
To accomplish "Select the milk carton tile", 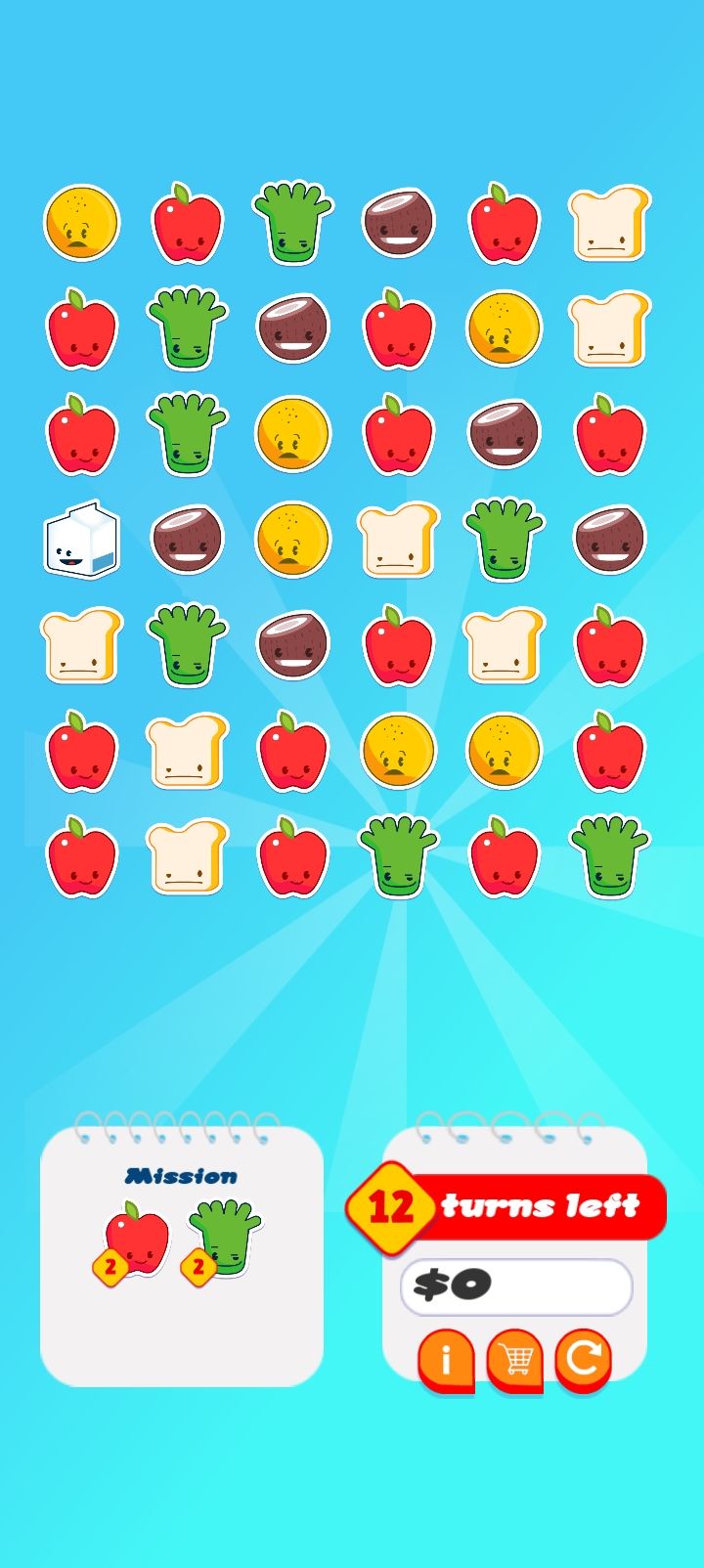I will click(82, 542).
